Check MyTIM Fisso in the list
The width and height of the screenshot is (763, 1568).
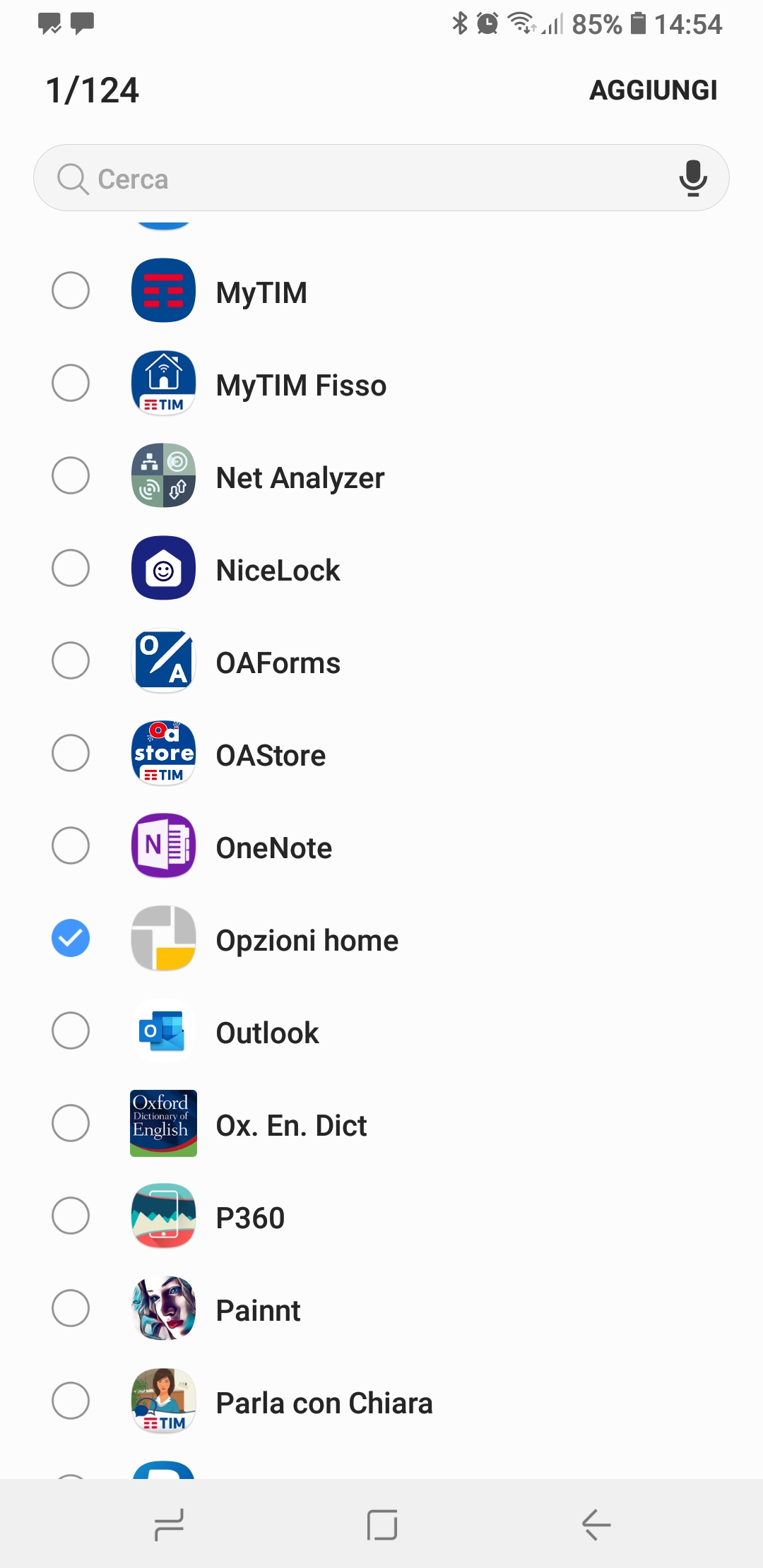click(71, 383)
